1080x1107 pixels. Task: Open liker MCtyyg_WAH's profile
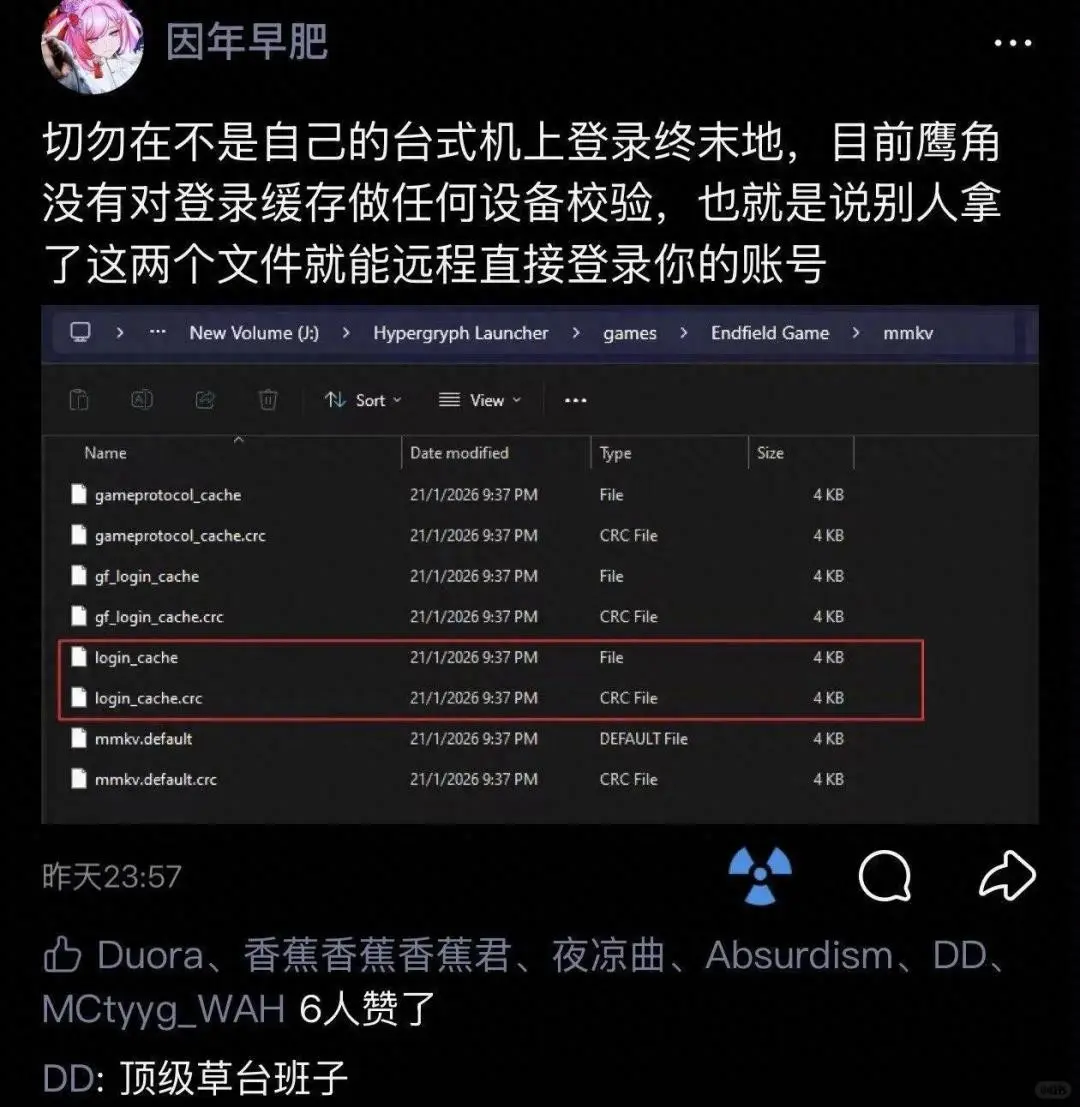(x=164, y=1009)
